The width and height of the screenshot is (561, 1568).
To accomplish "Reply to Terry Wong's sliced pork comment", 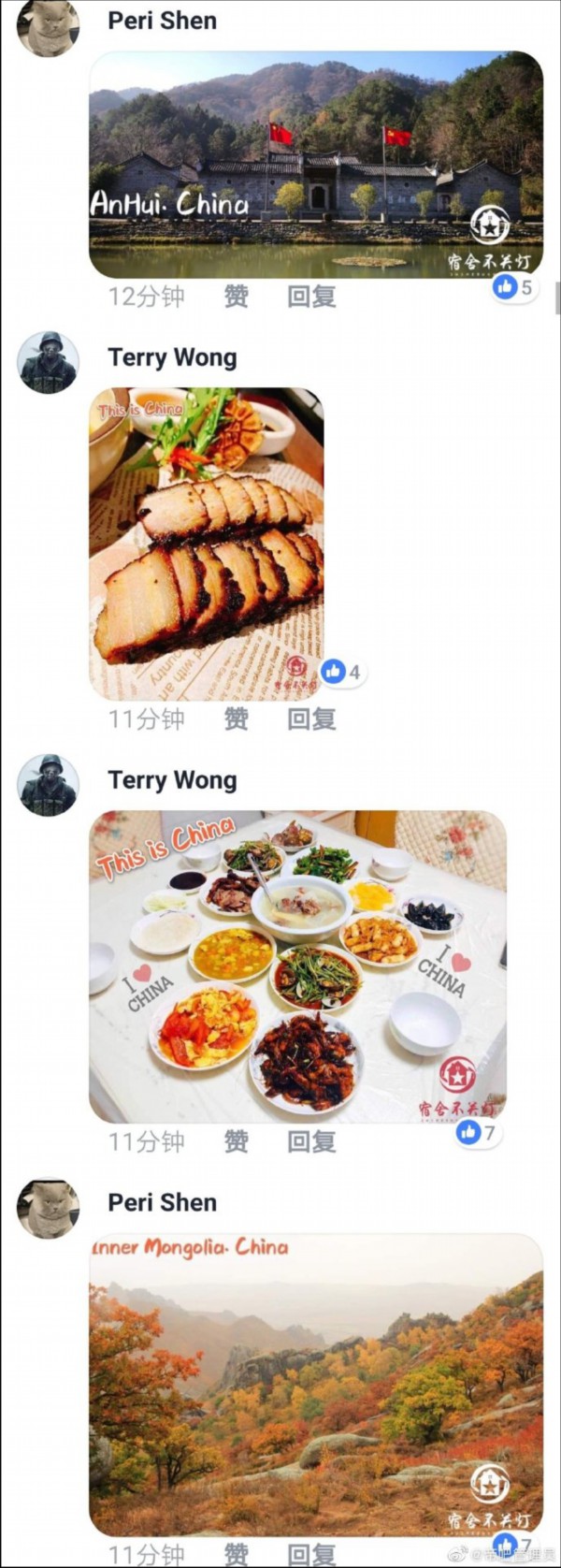I will pos(311,719).
